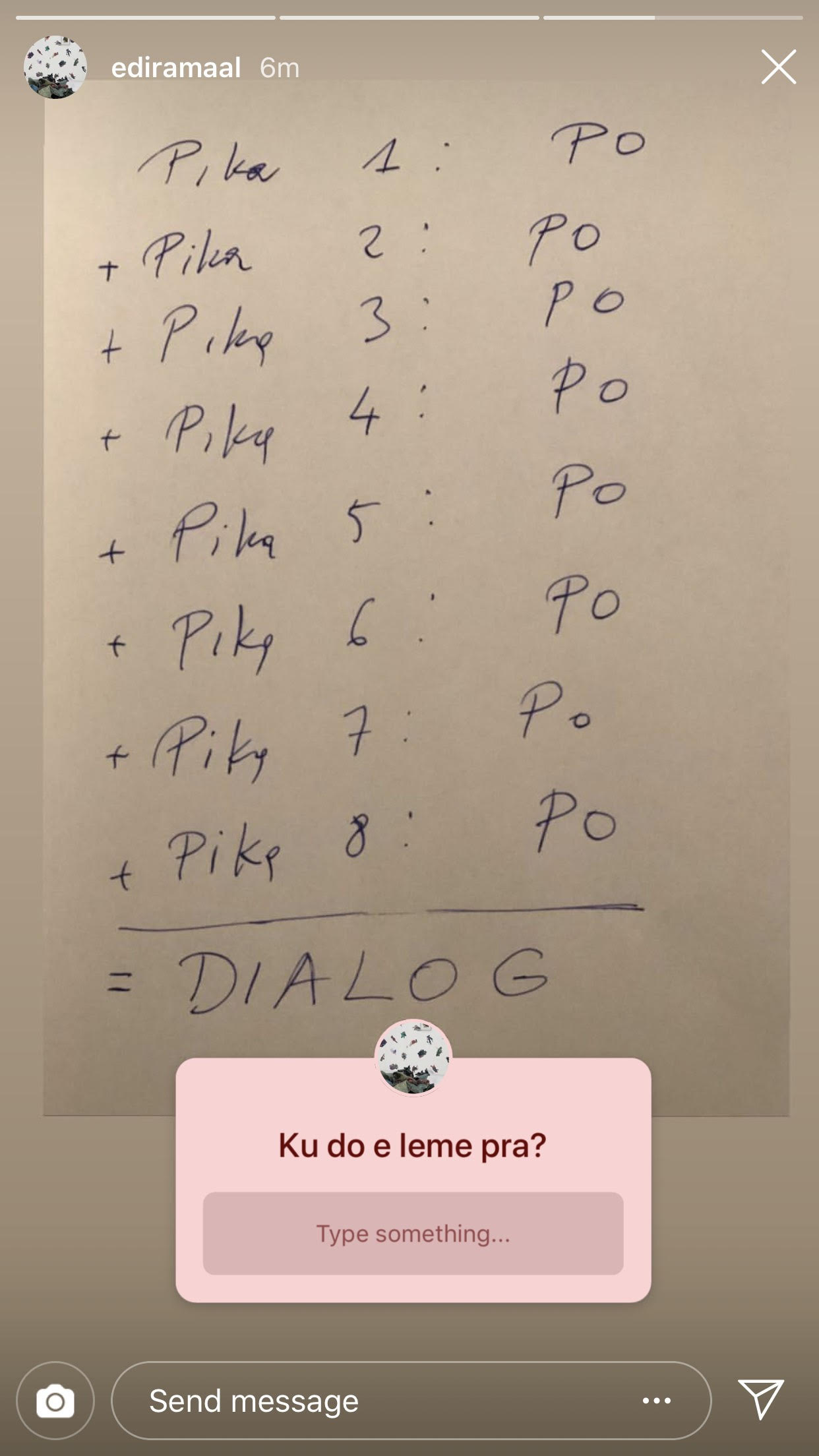Close the story viewer
This screenshot has width=819, height=1456.
(778, 67)
